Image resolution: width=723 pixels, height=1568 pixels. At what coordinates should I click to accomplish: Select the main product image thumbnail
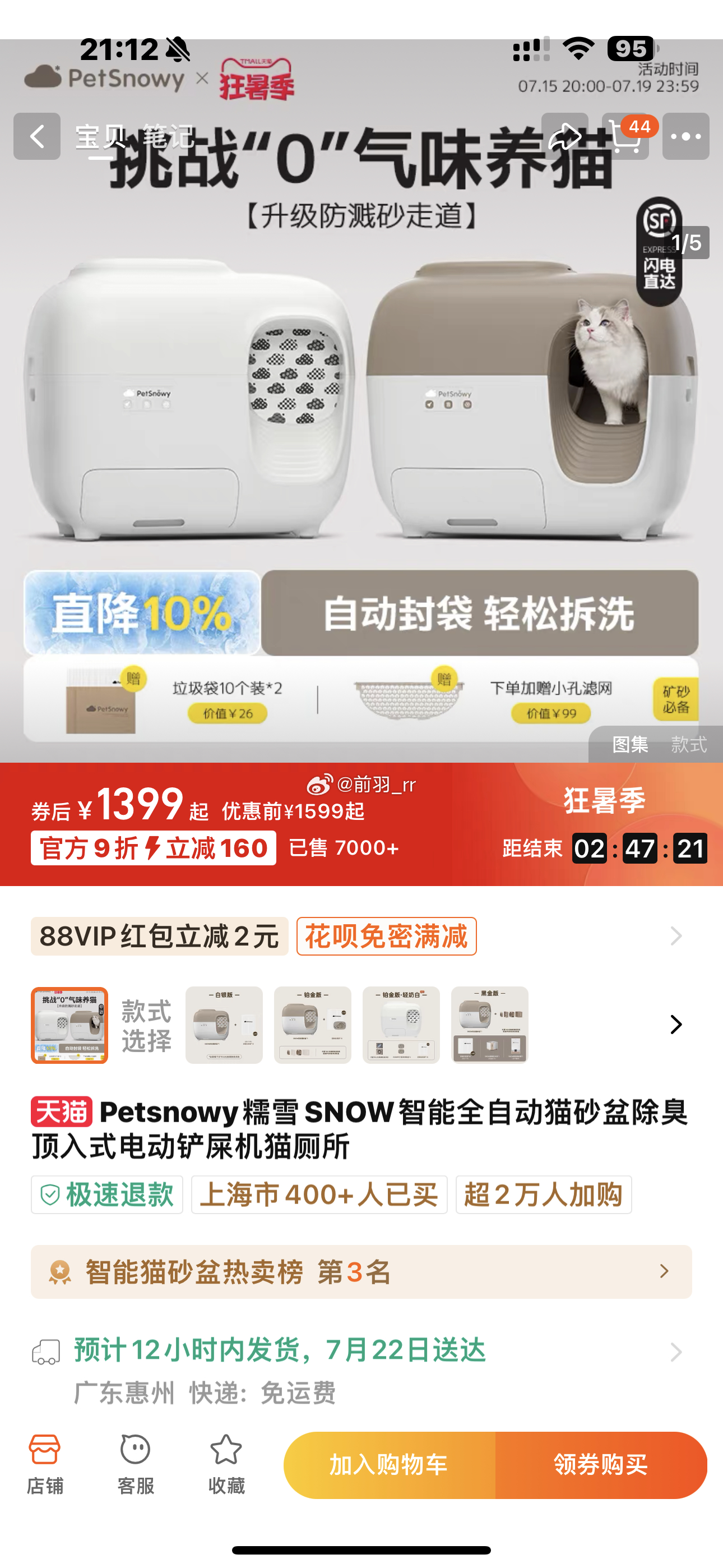pos(69,1025)
